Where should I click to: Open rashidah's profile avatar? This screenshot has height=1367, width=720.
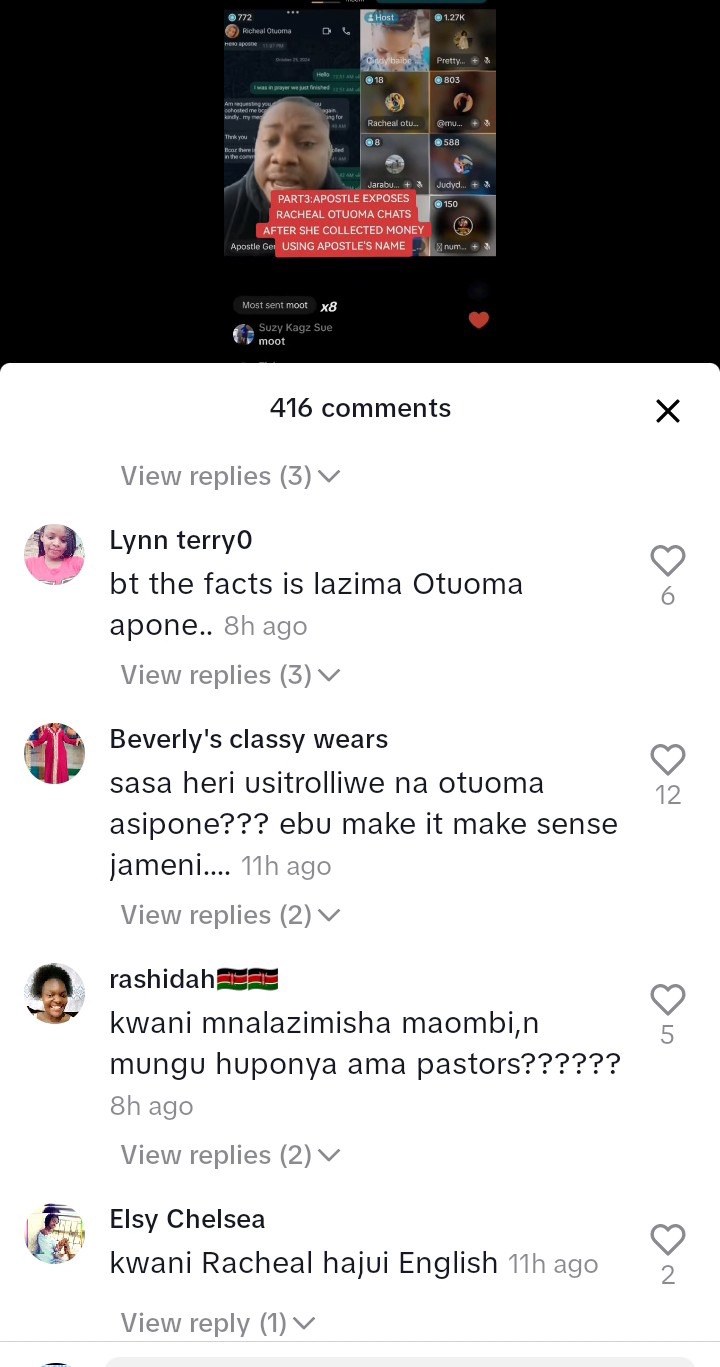pyautogui.click(x=54, y=993)
